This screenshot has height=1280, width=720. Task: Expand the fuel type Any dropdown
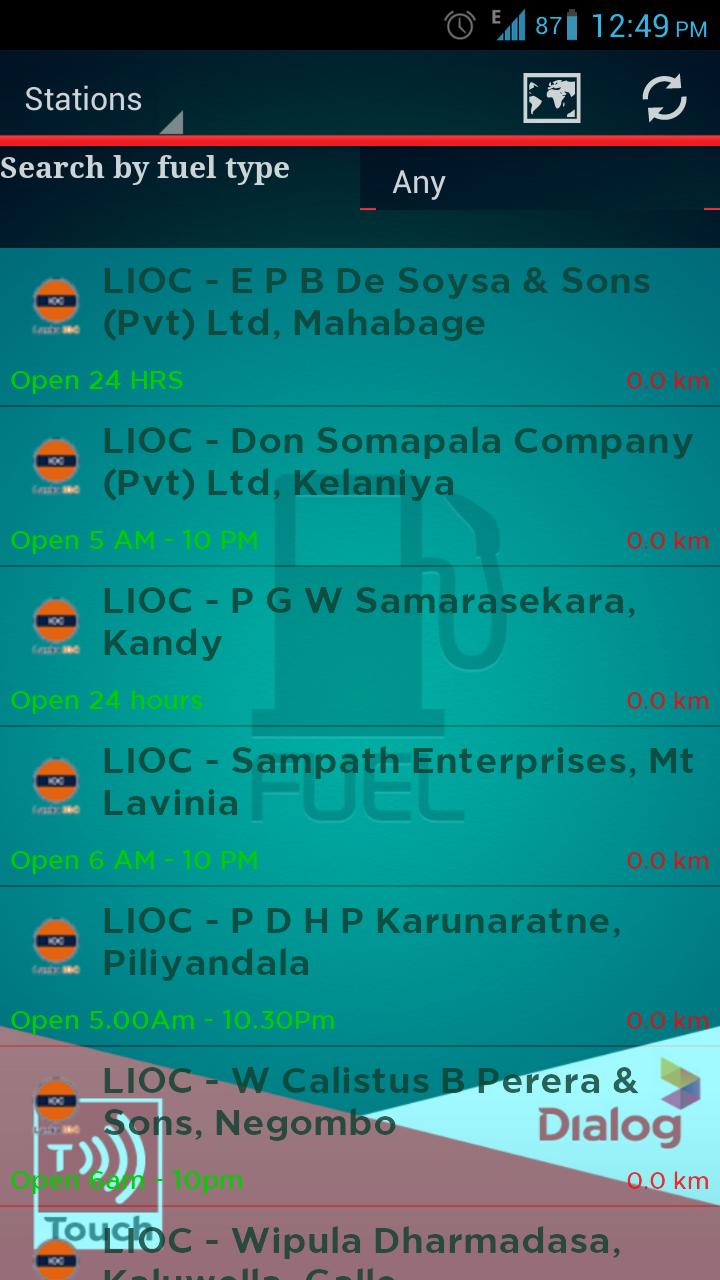540,183
